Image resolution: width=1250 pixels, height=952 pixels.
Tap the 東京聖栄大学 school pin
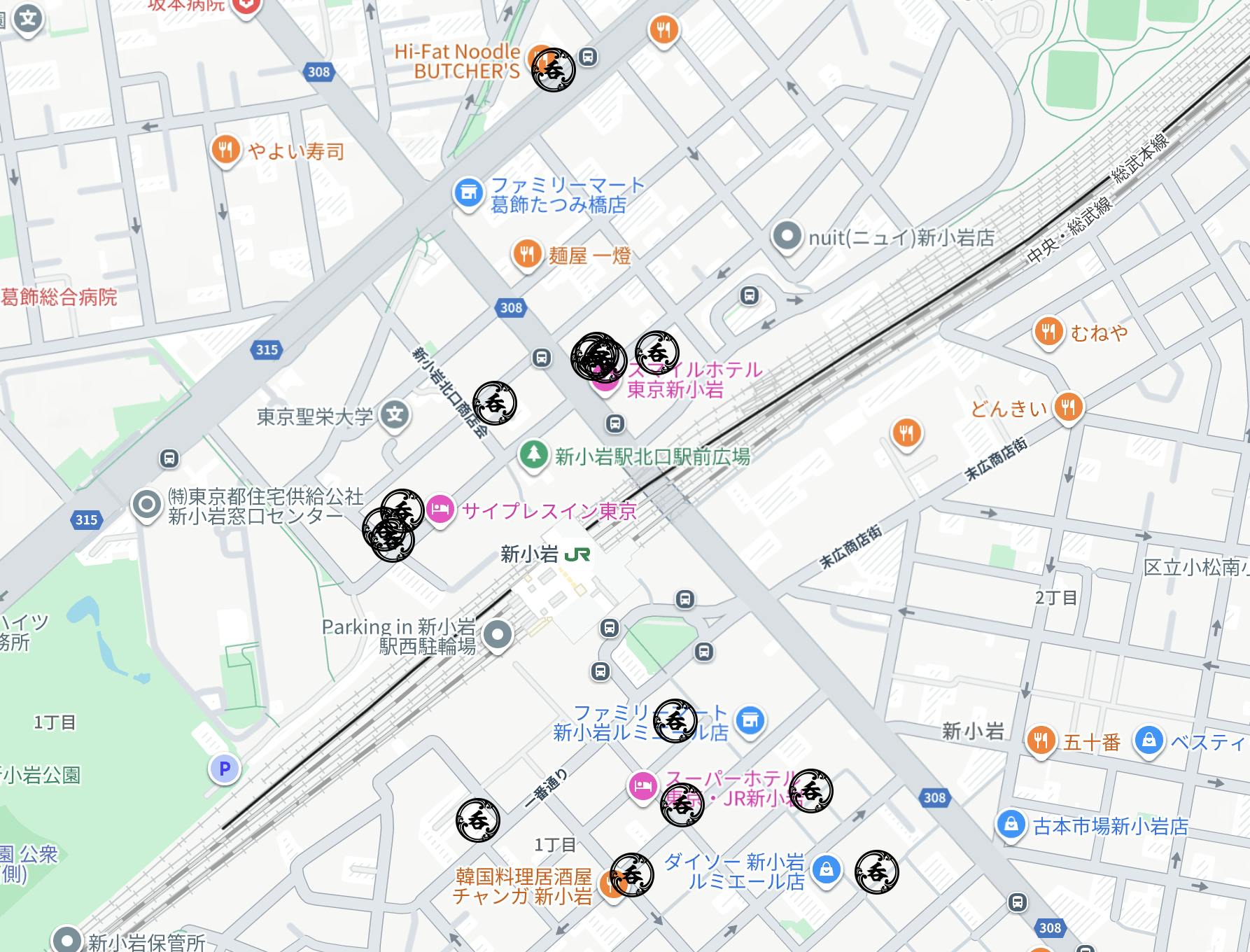(x=395, y=415)
